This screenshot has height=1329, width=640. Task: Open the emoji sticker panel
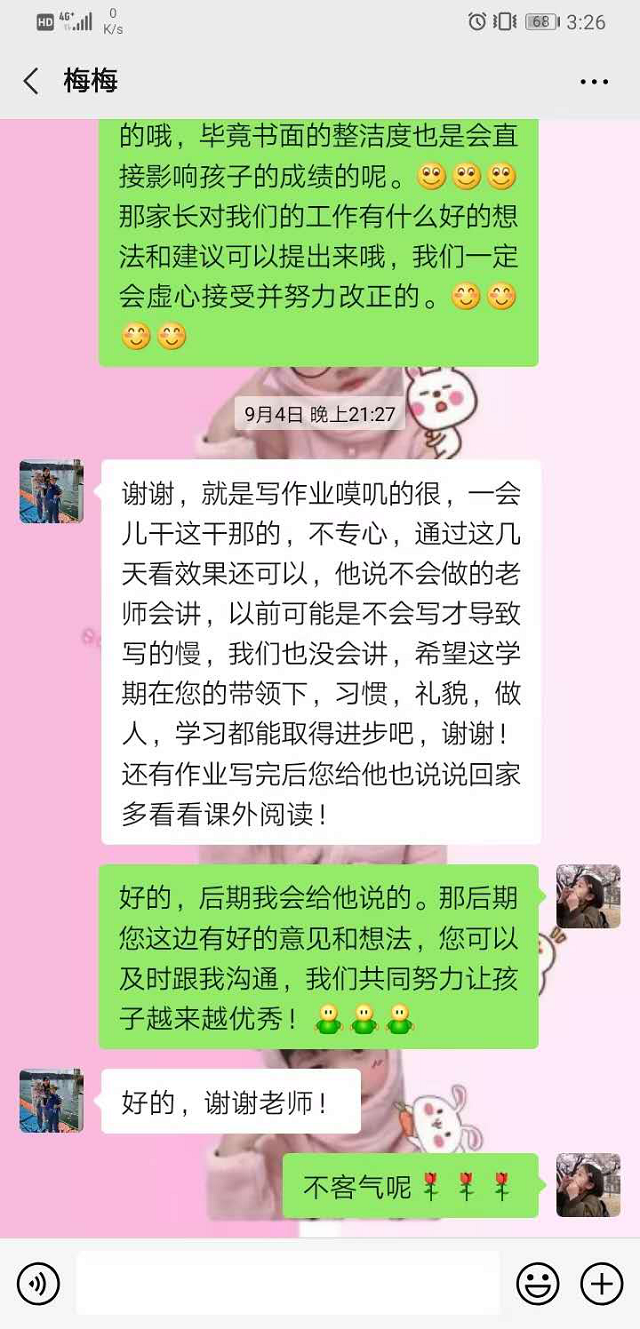coord(537,1283)
